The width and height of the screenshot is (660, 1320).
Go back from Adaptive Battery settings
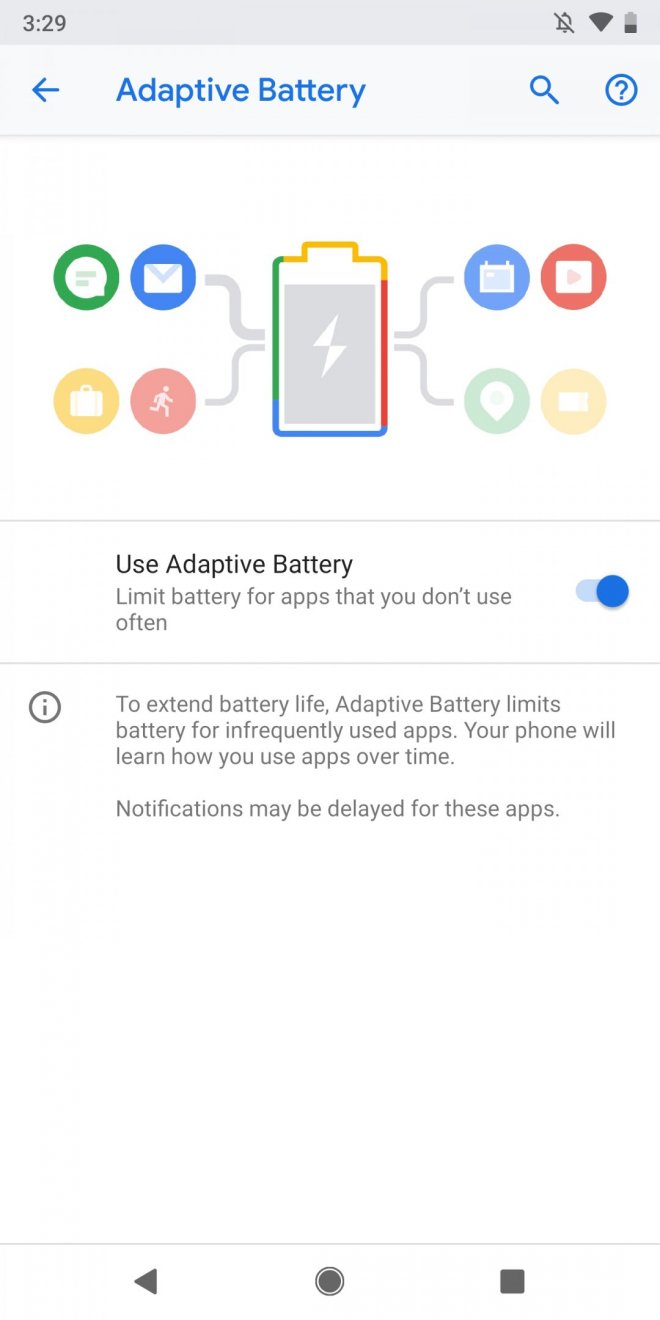pyautogui.click(x=46, y=91)
